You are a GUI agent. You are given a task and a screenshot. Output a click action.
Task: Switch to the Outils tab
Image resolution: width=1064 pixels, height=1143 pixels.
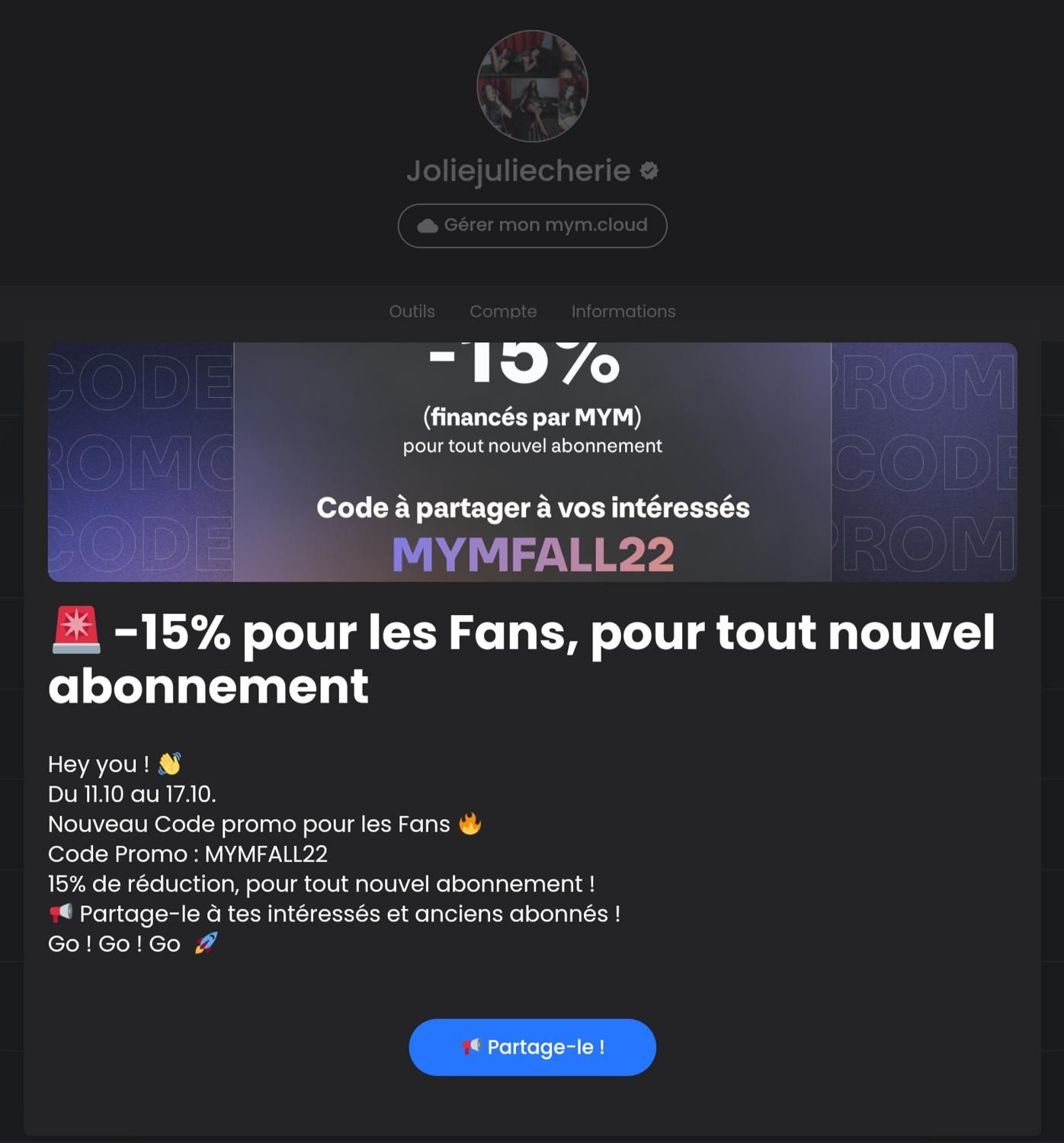[412, 311]
